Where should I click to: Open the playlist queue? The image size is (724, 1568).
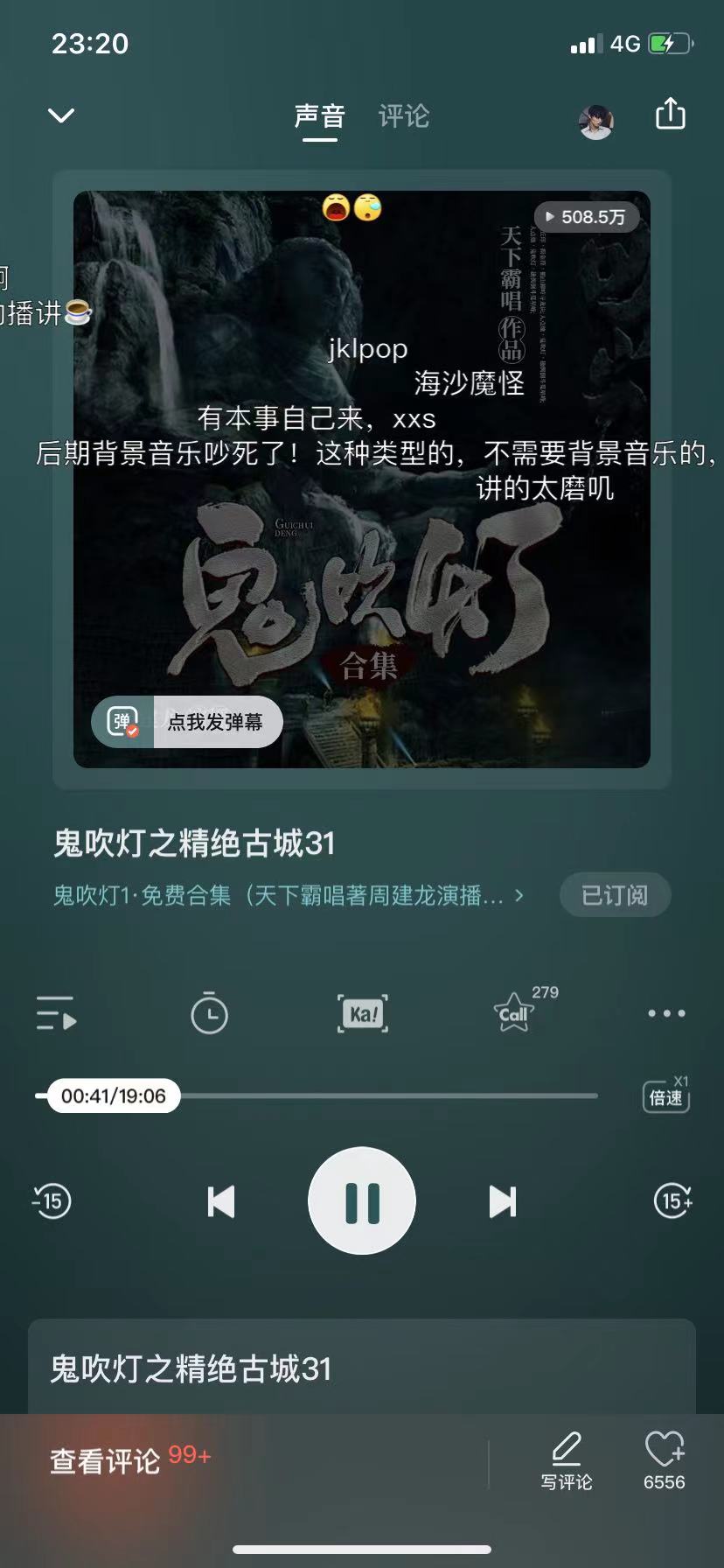tap(56, 1013)
